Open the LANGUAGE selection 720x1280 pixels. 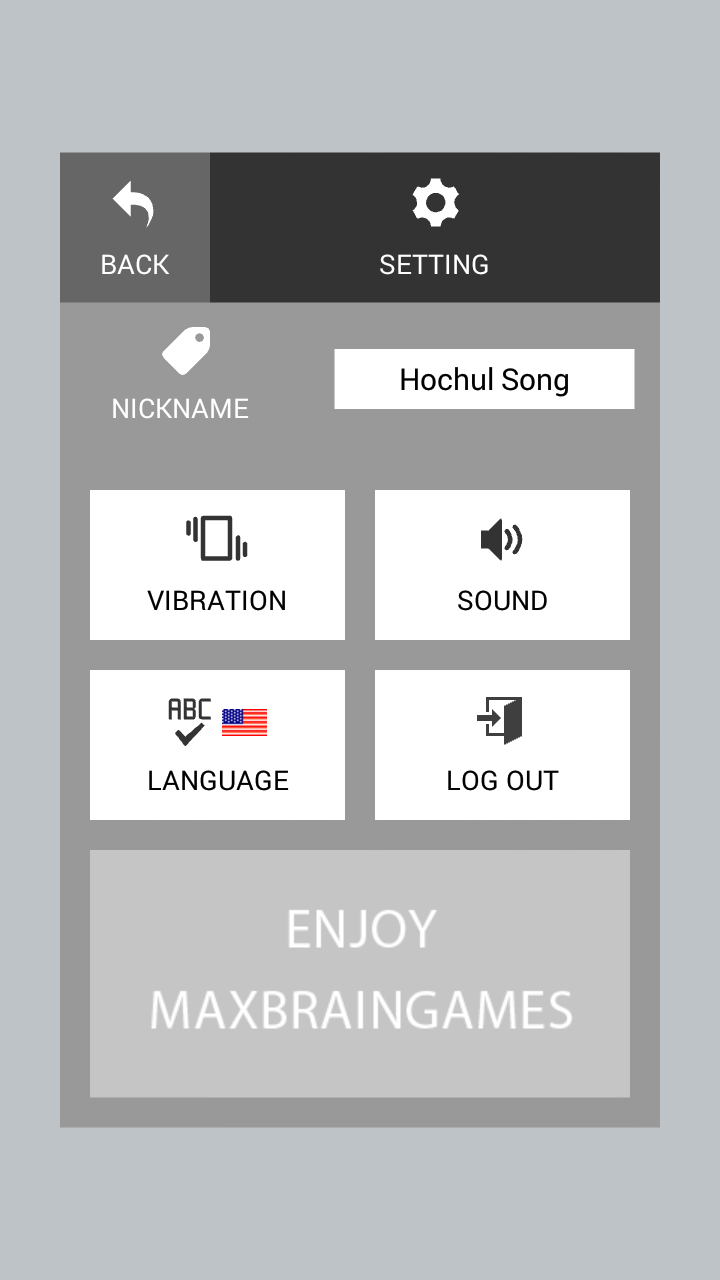coord(217,745)
